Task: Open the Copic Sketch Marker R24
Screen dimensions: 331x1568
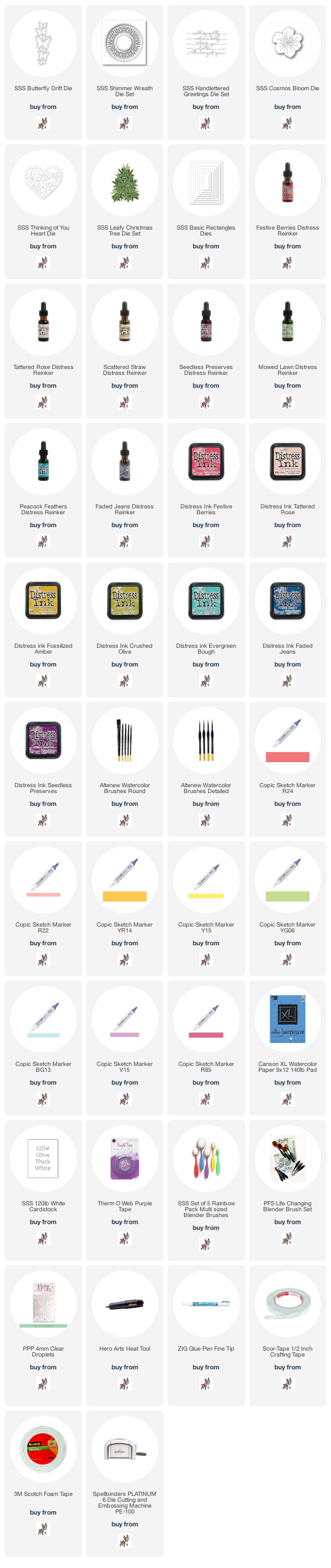Action: 287,741
